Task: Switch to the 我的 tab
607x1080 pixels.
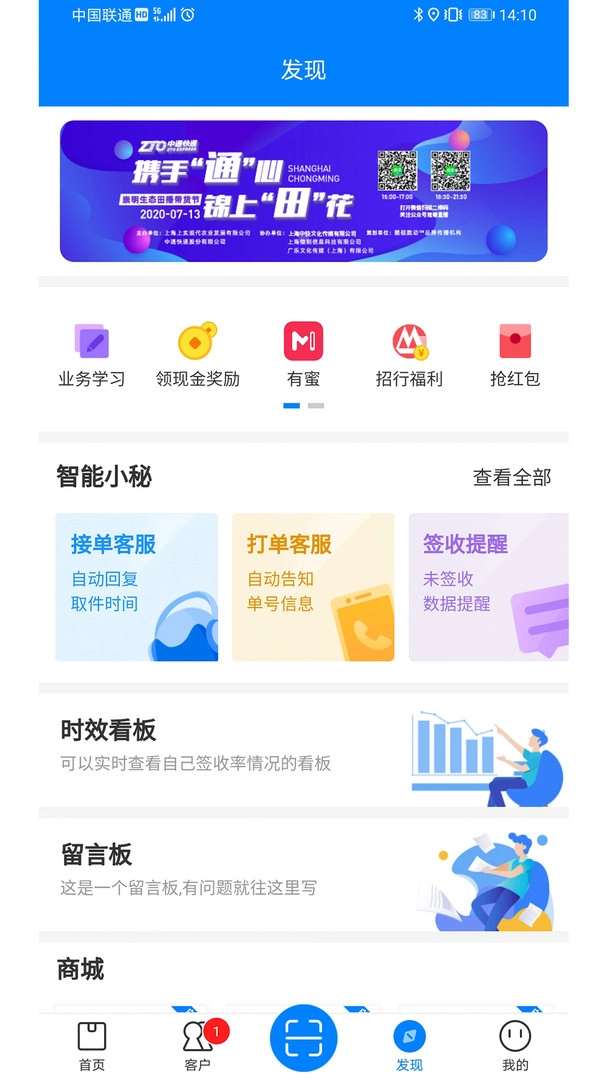Action: [515, 1046]
